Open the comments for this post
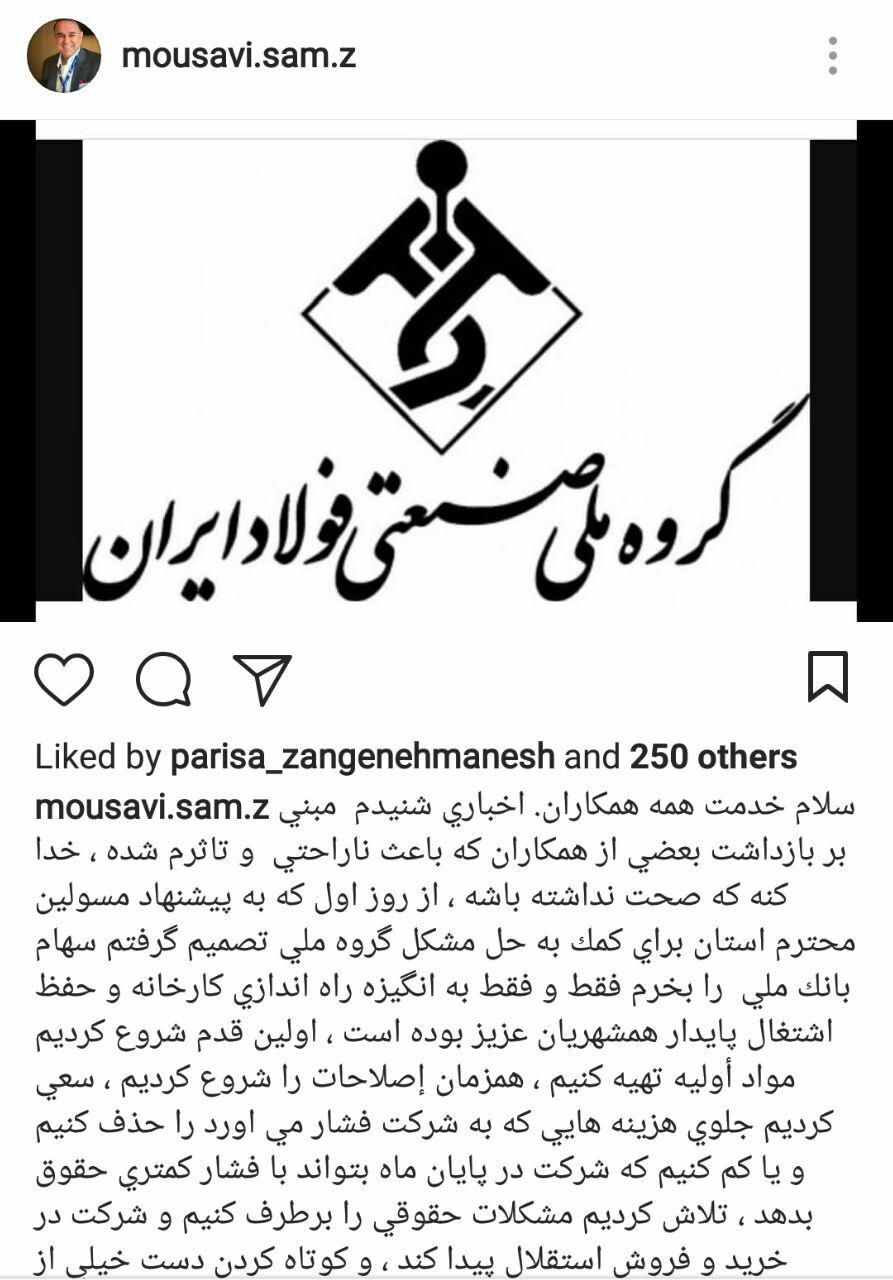 coord(163,680)
